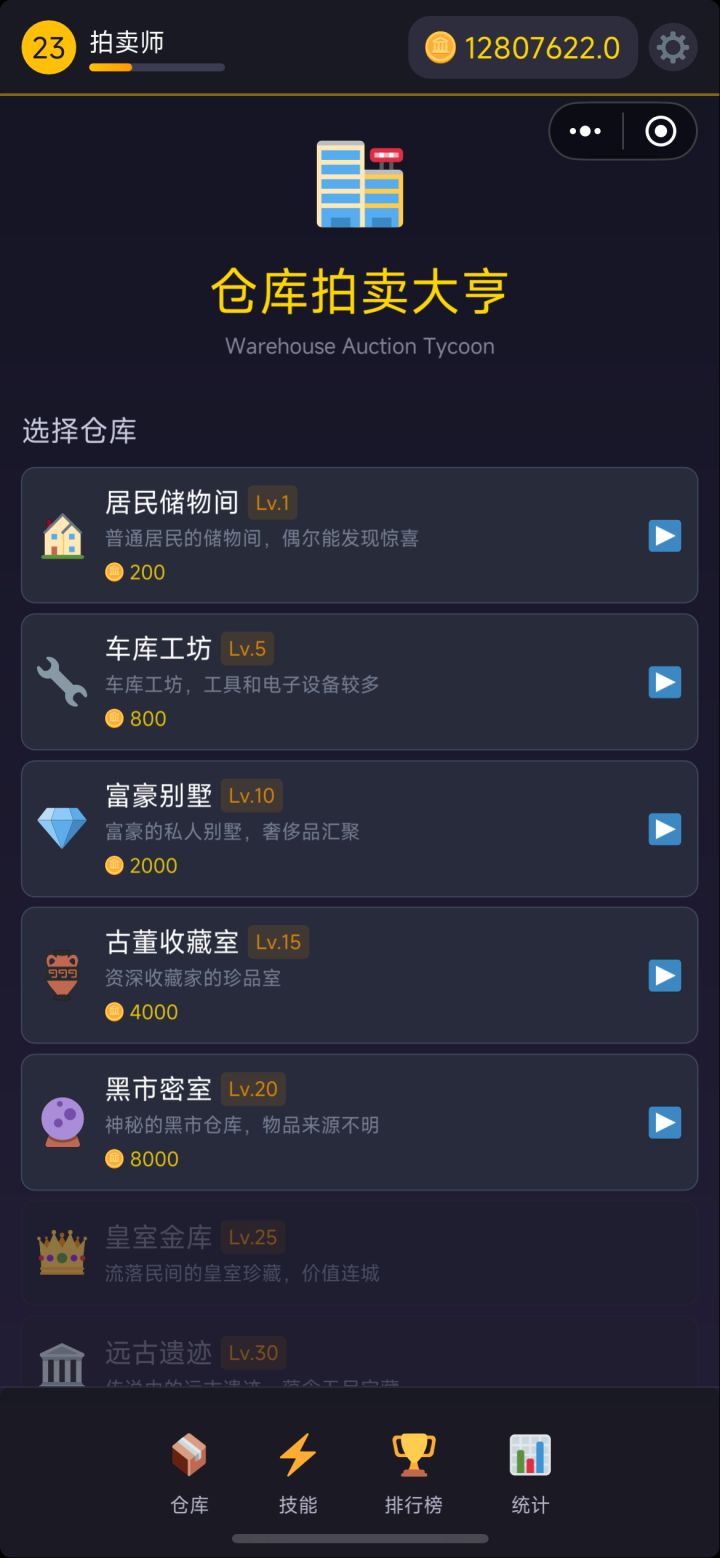Open the 技能 skills panel via lightning icon

coord(299,1470)
